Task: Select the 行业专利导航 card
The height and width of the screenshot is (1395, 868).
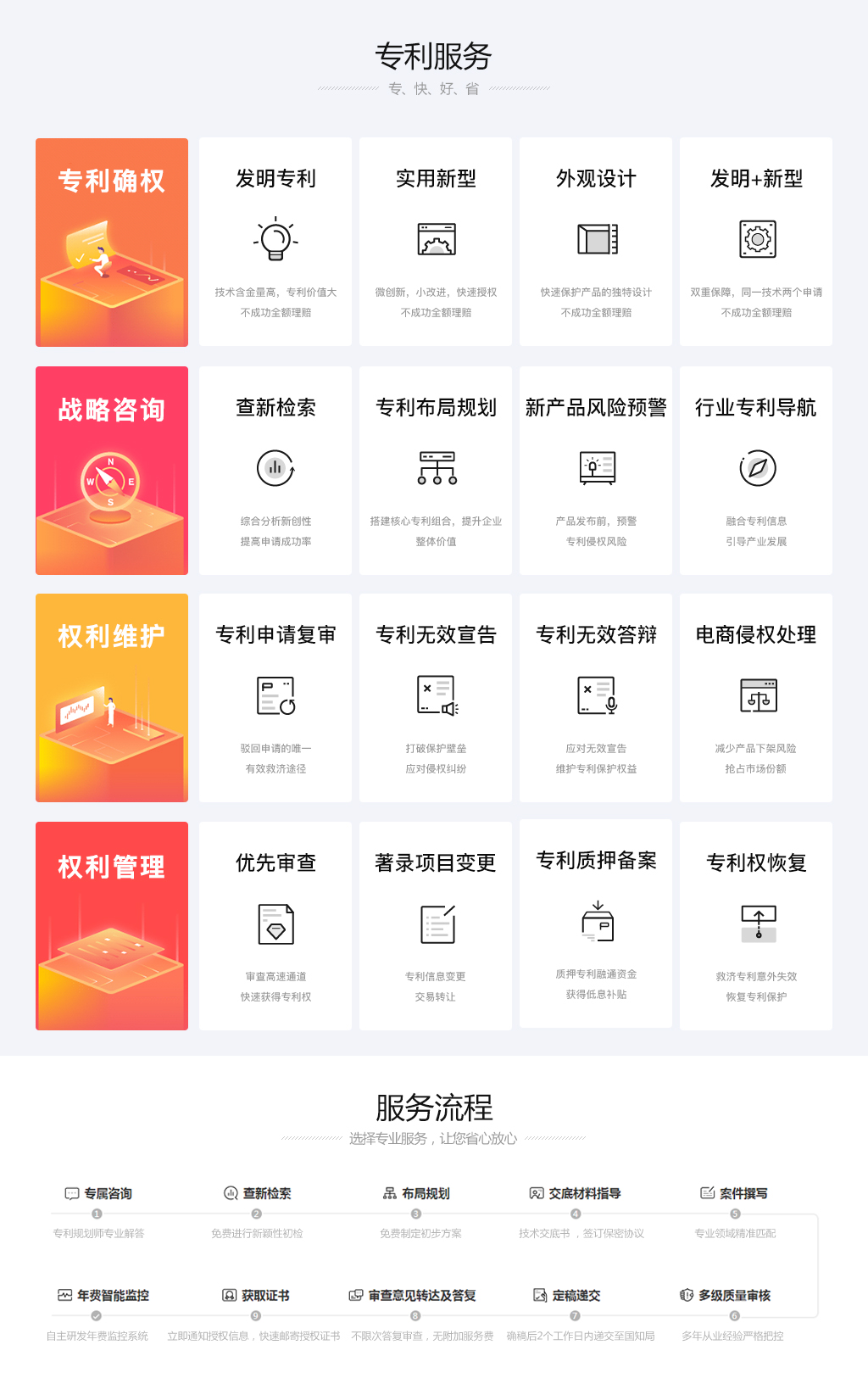Action: (755, 471)
